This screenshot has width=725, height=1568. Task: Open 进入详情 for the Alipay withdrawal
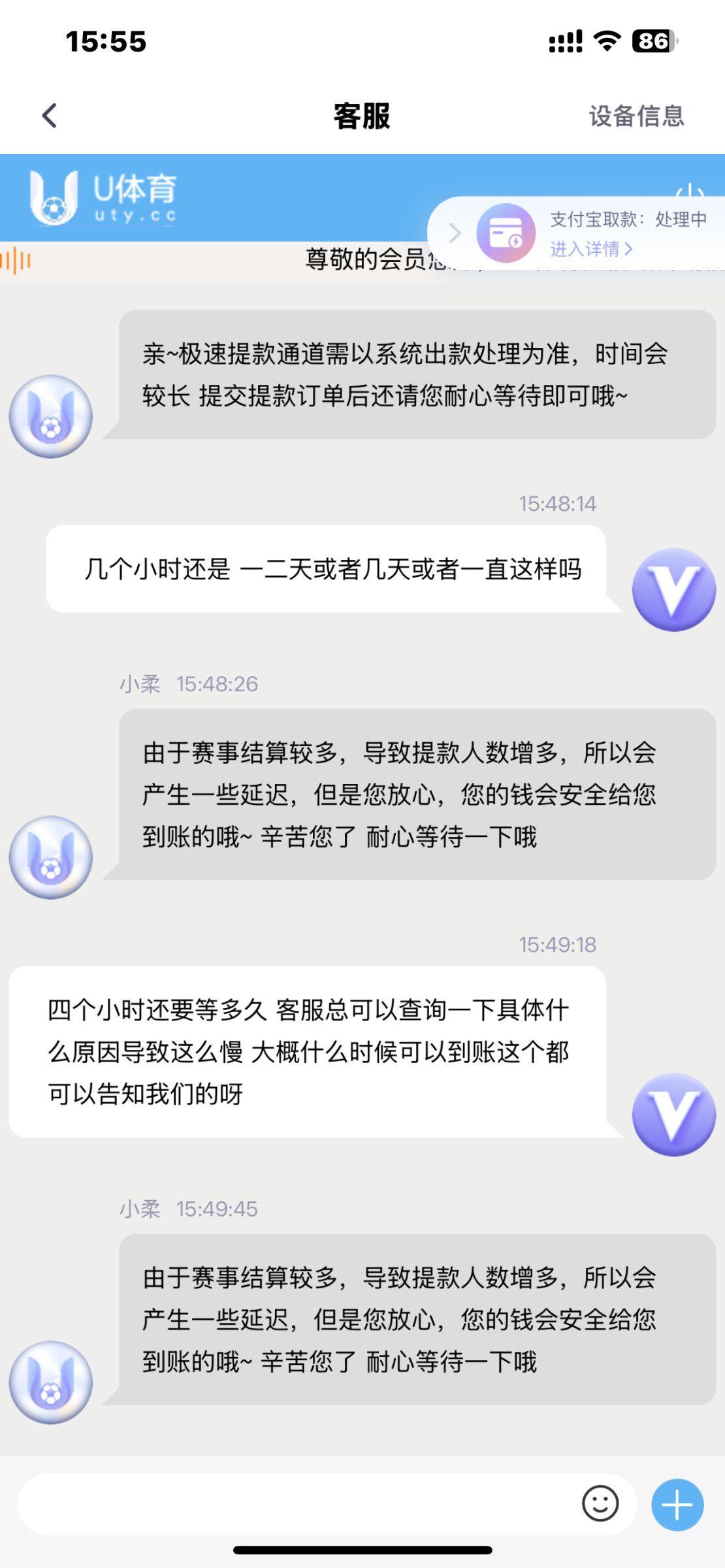[x=590, y=249]
